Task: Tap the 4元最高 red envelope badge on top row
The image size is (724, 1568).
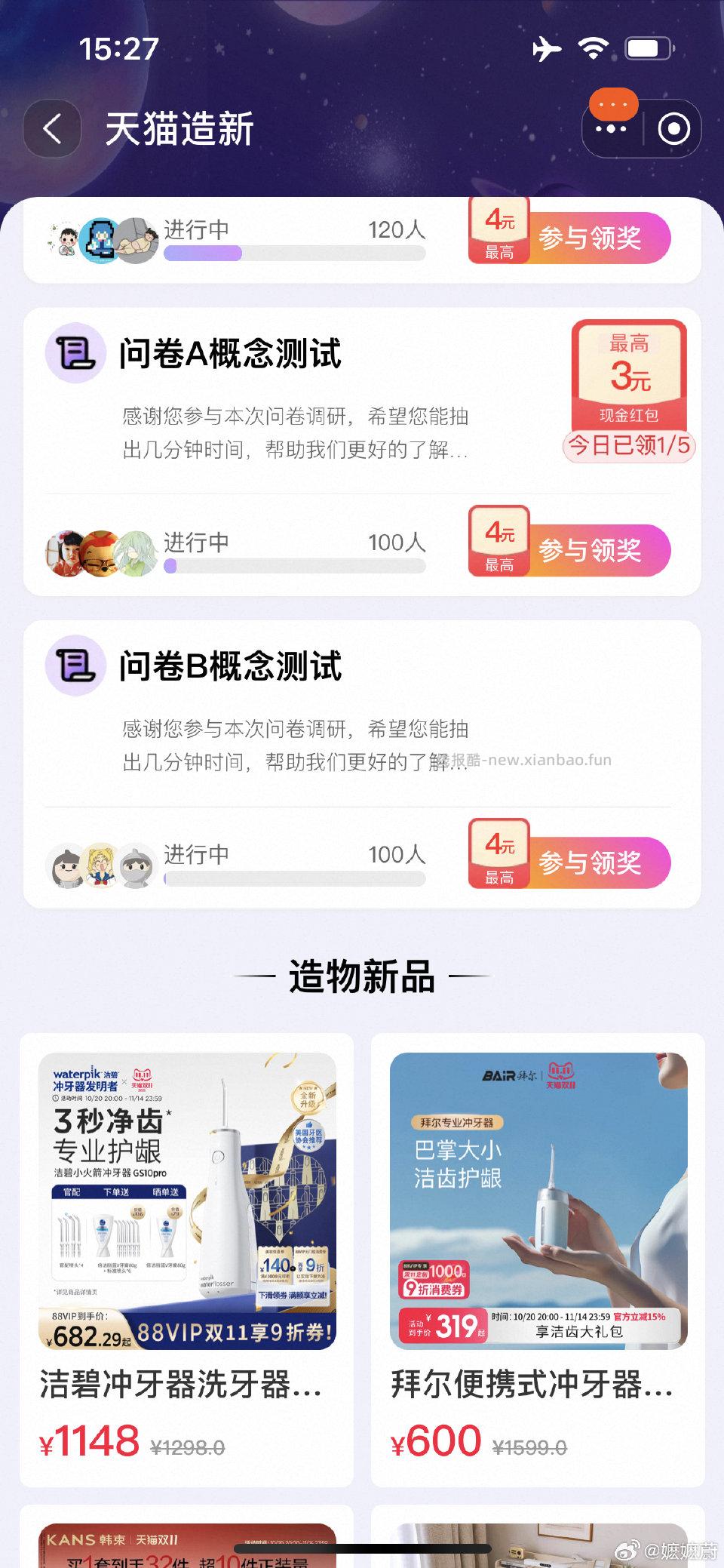Action: click(500, 232)
